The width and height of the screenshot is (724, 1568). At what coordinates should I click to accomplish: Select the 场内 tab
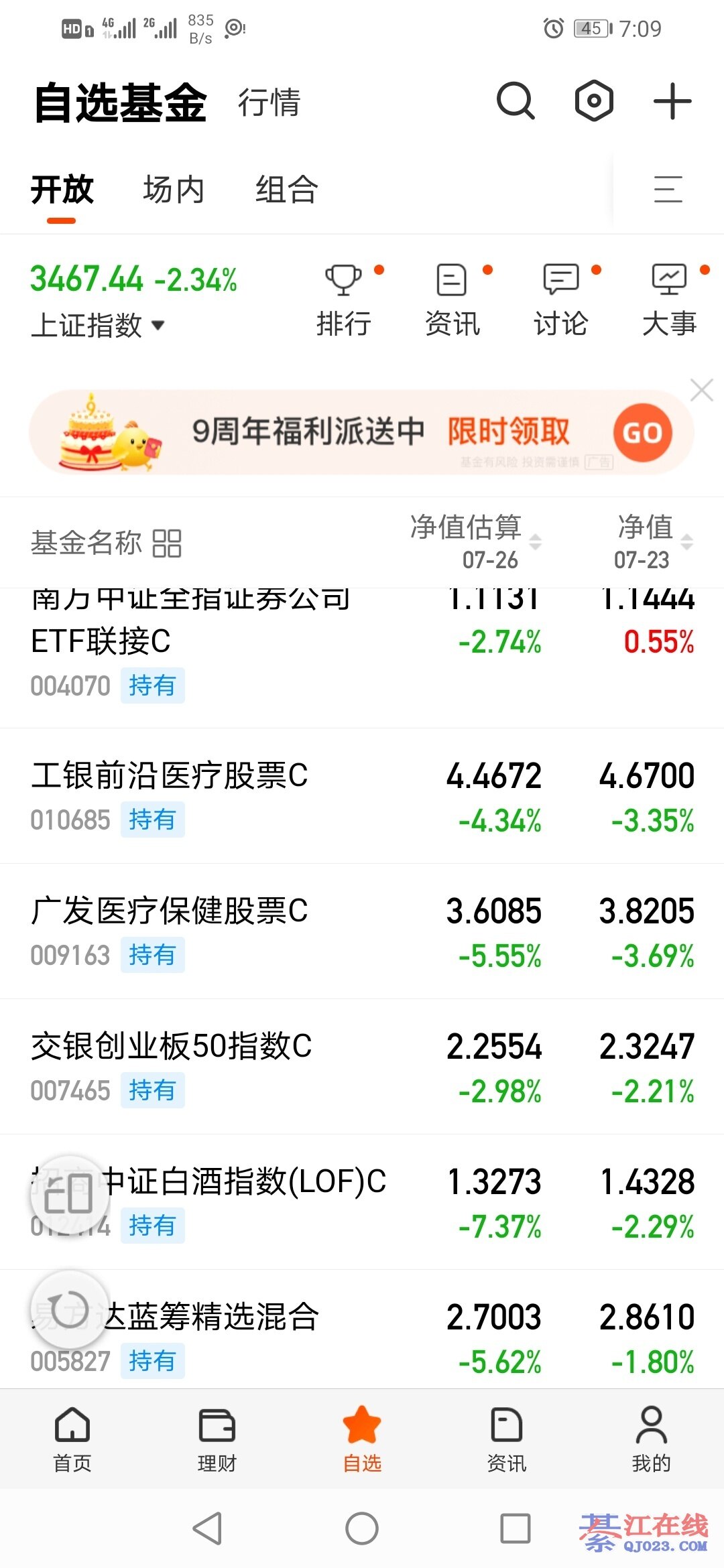click(x=174, y=190)
